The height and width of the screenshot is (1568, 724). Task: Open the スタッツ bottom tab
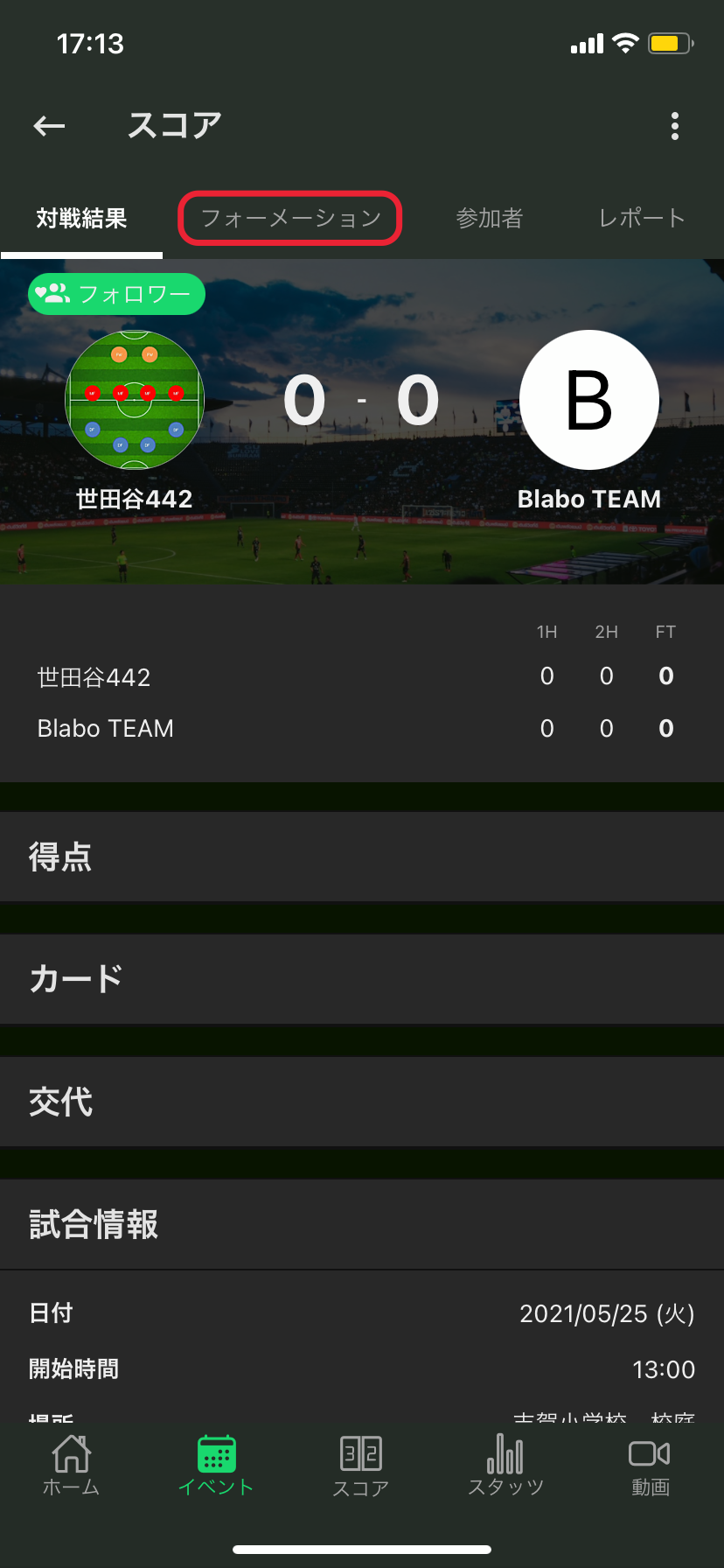click(x=505, y=1466)
